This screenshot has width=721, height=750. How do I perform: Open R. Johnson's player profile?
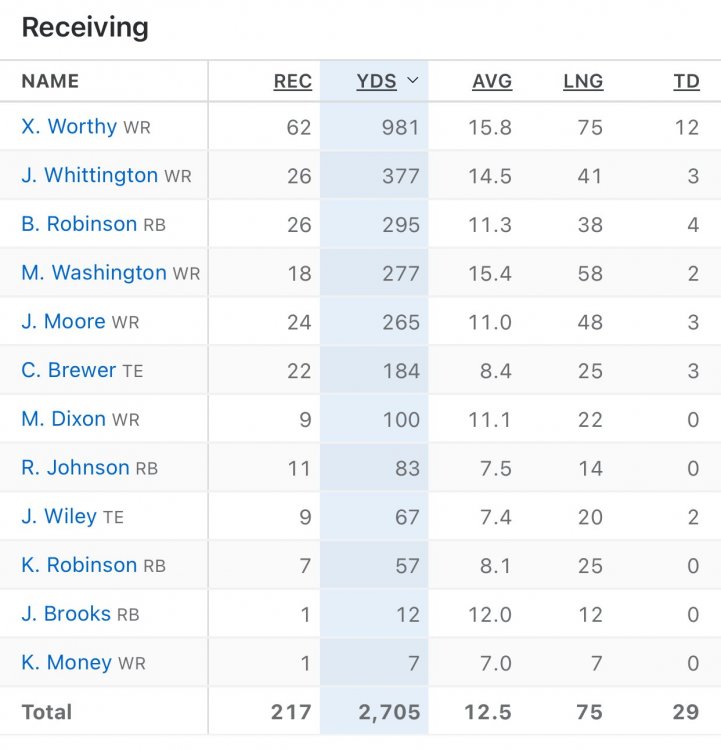75,467
